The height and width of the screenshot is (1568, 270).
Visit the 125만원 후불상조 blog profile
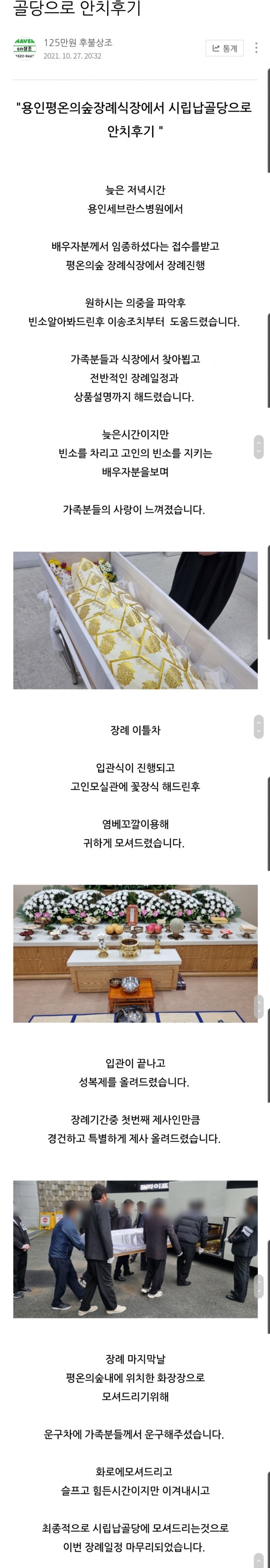(x=78, y=42)
